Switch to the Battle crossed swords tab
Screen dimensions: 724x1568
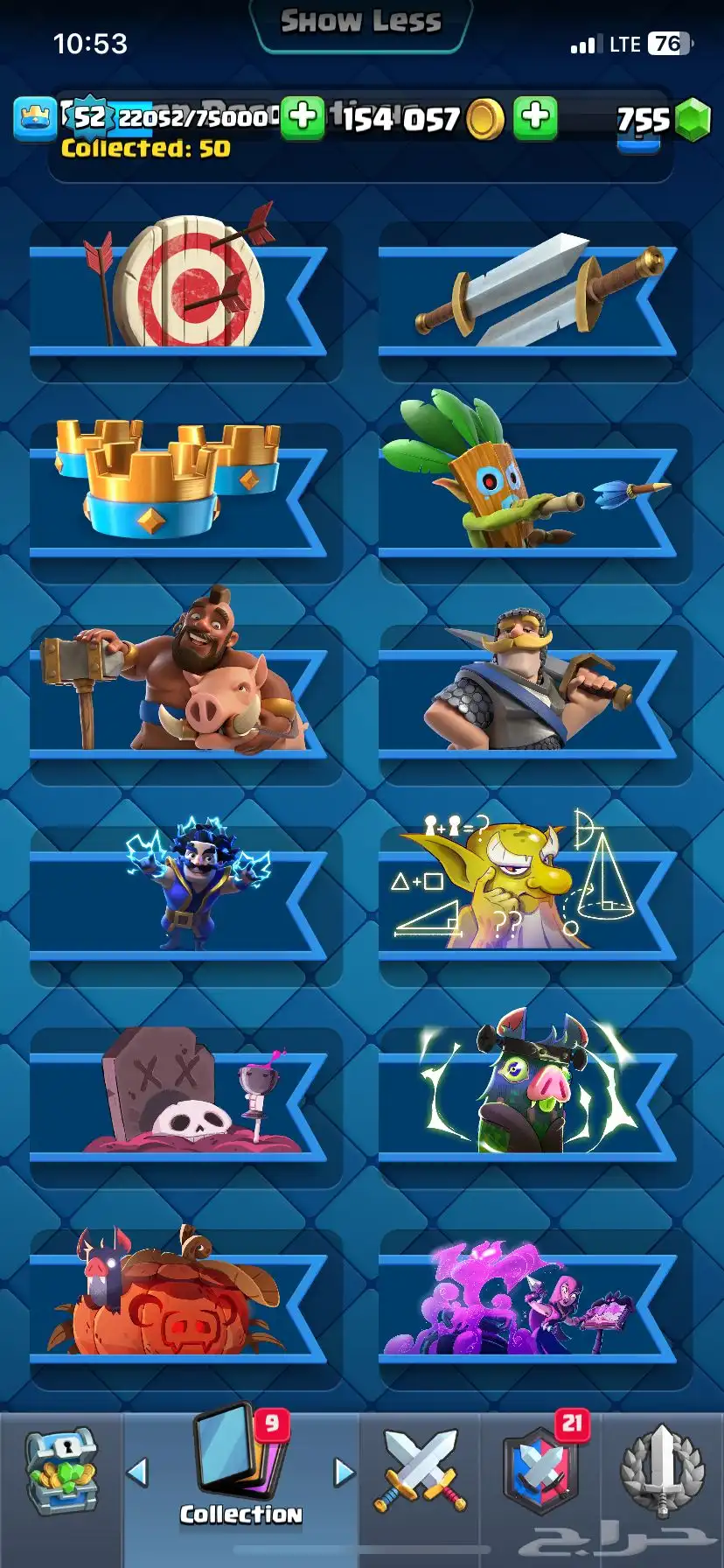click(421, 1472)
